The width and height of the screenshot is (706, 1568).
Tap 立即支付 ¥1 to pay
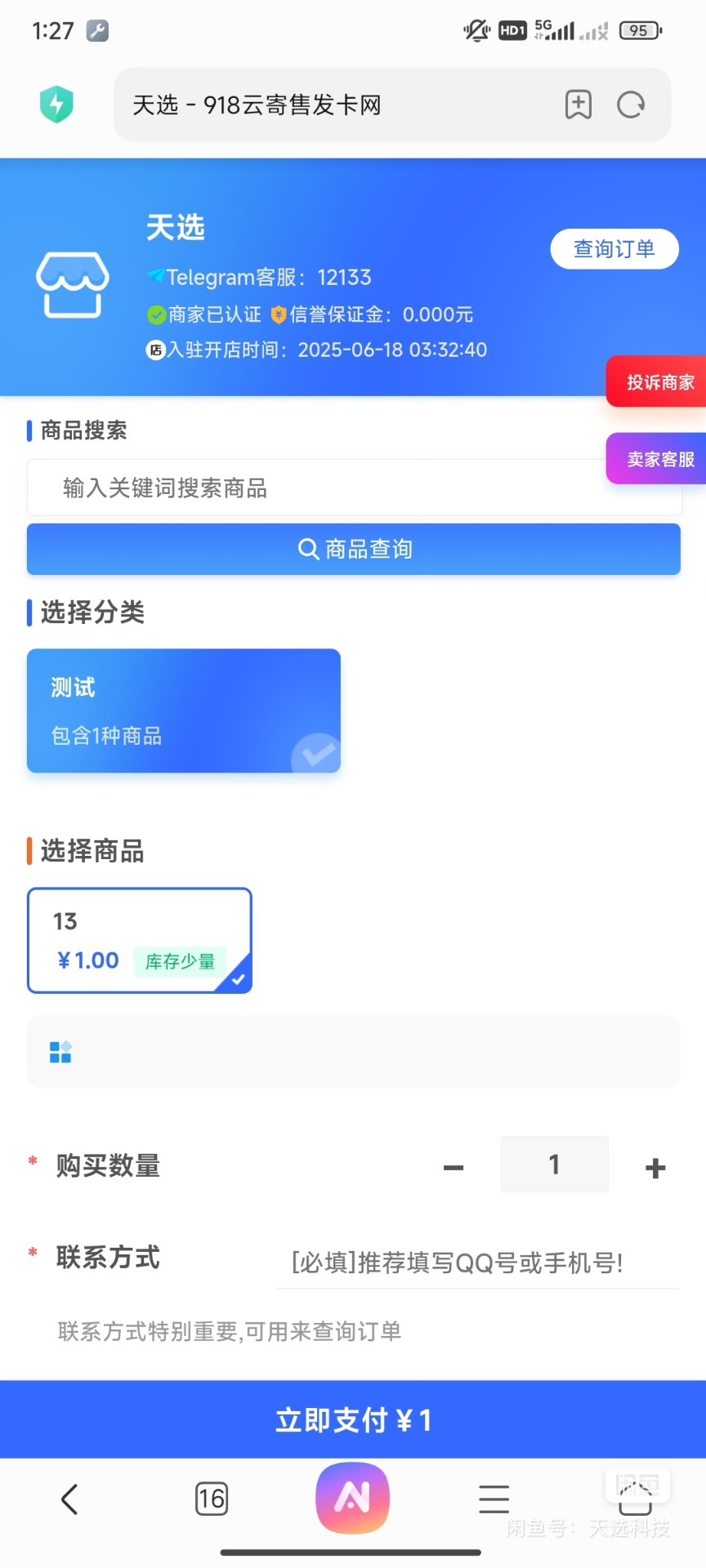tap(353, 1420)
